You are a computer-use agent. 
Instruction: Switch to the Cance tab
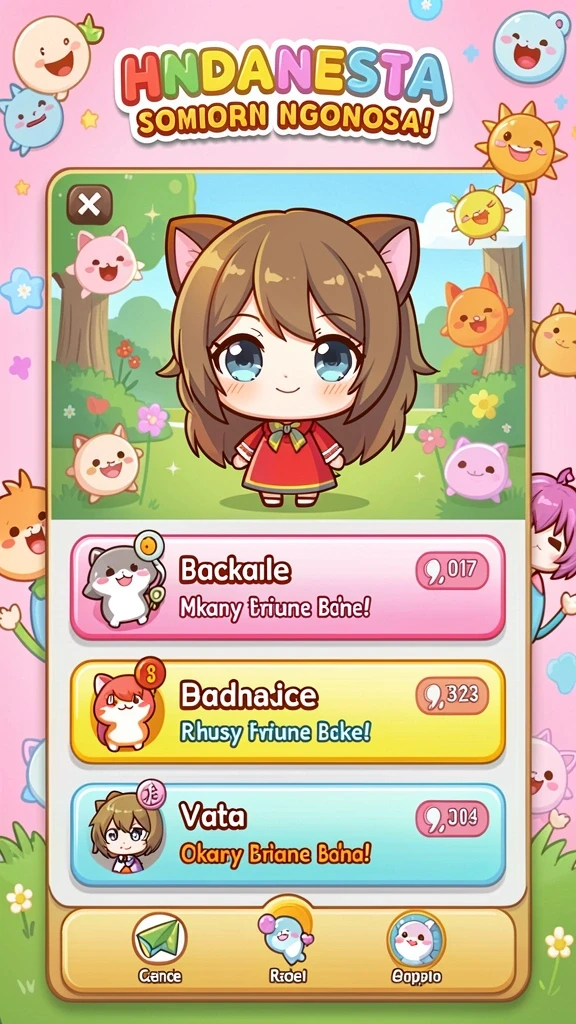pos(160,948)
